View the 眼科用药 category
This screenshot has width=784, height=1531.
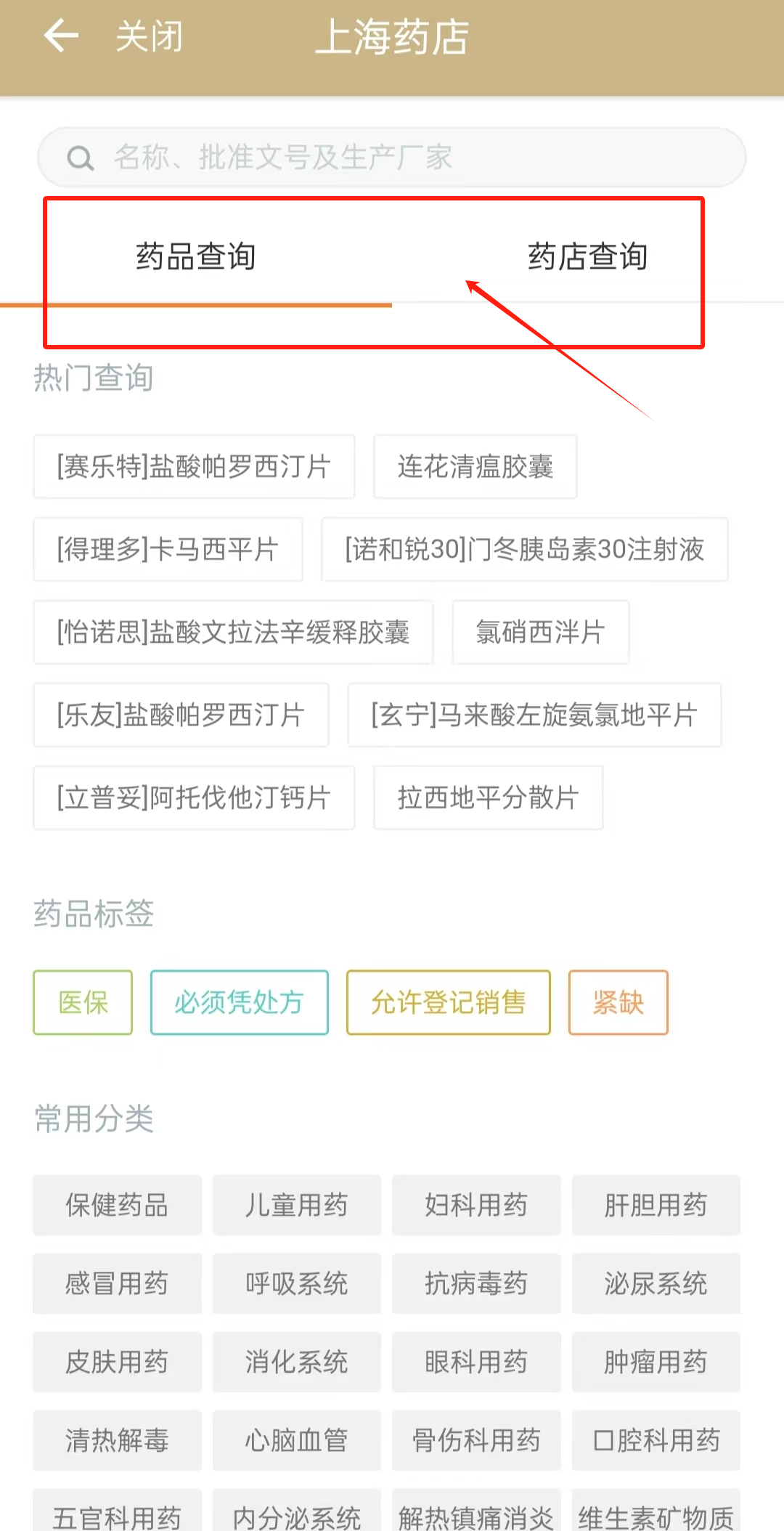coord(476,1362)
